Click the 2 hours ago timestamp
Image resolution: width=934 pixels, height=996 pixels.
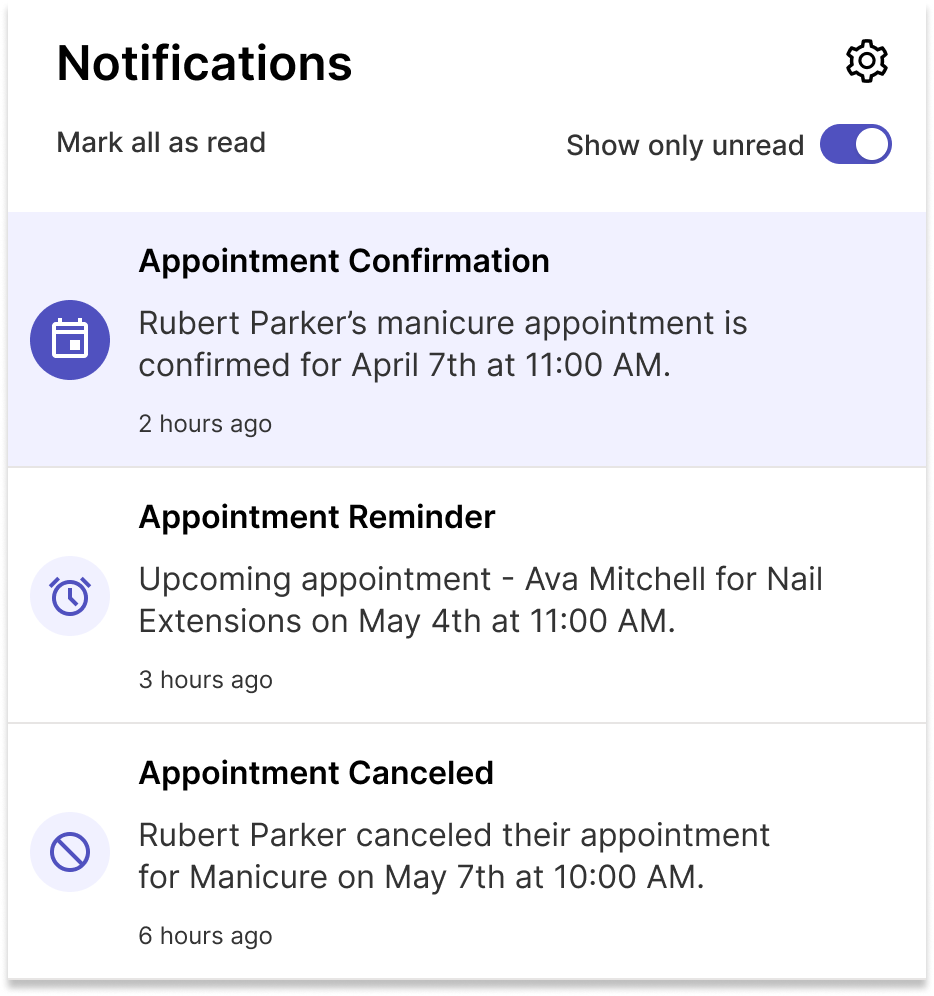[x=204, y=424]
